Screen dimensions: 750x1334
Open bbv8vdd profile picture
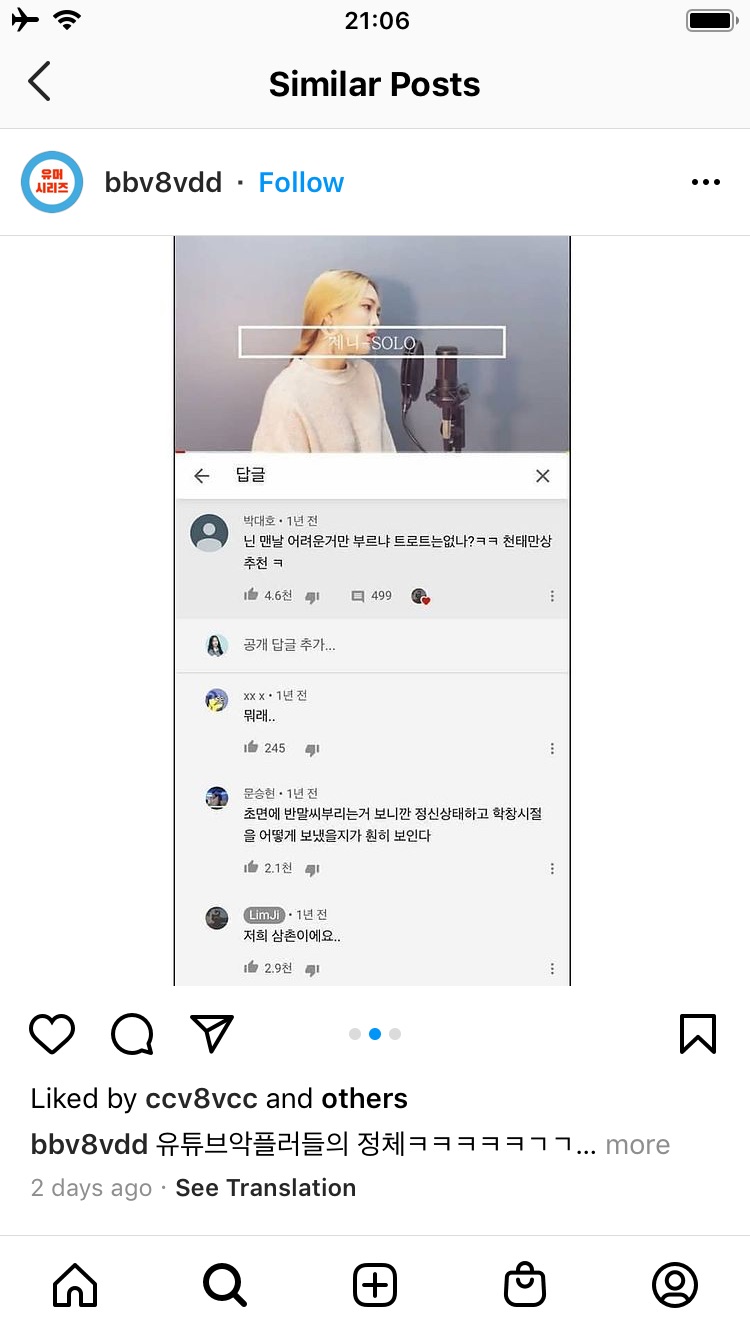click(x=52, y=182)
